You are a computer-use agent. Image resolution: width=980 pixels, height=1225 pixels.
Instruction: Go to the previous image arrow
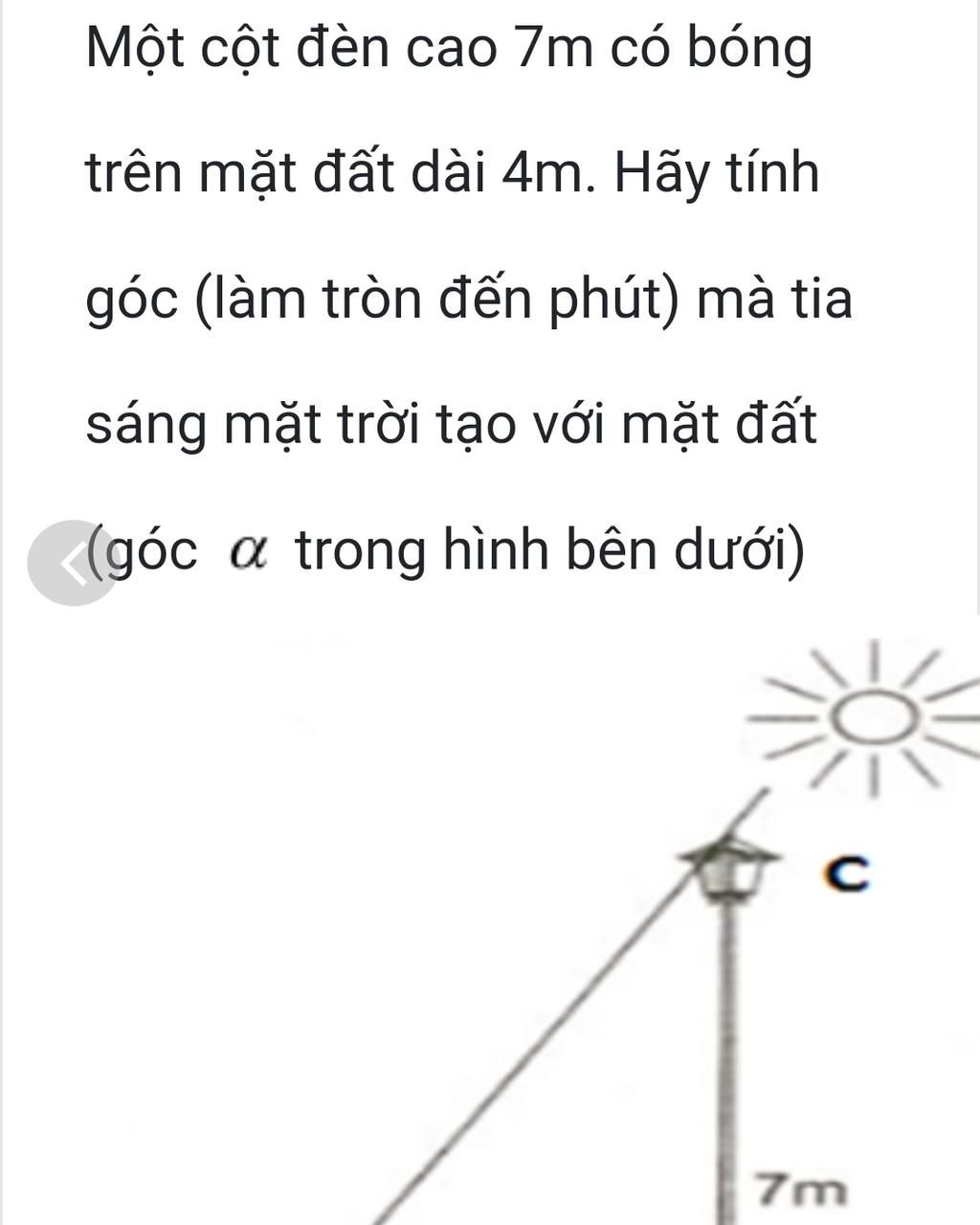click(72, 563)
